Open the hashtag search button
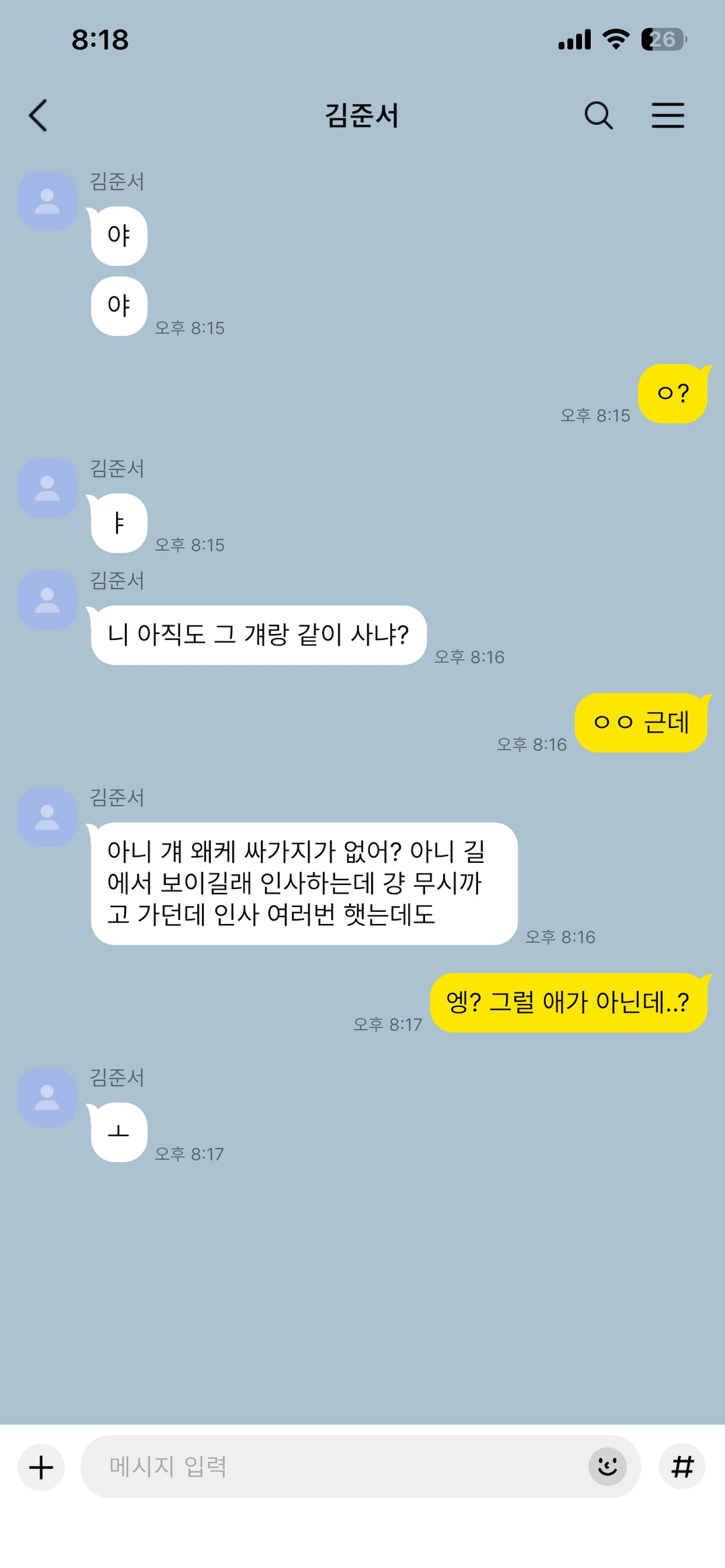Screen dimensions: 725x1568 point(682,1467)
